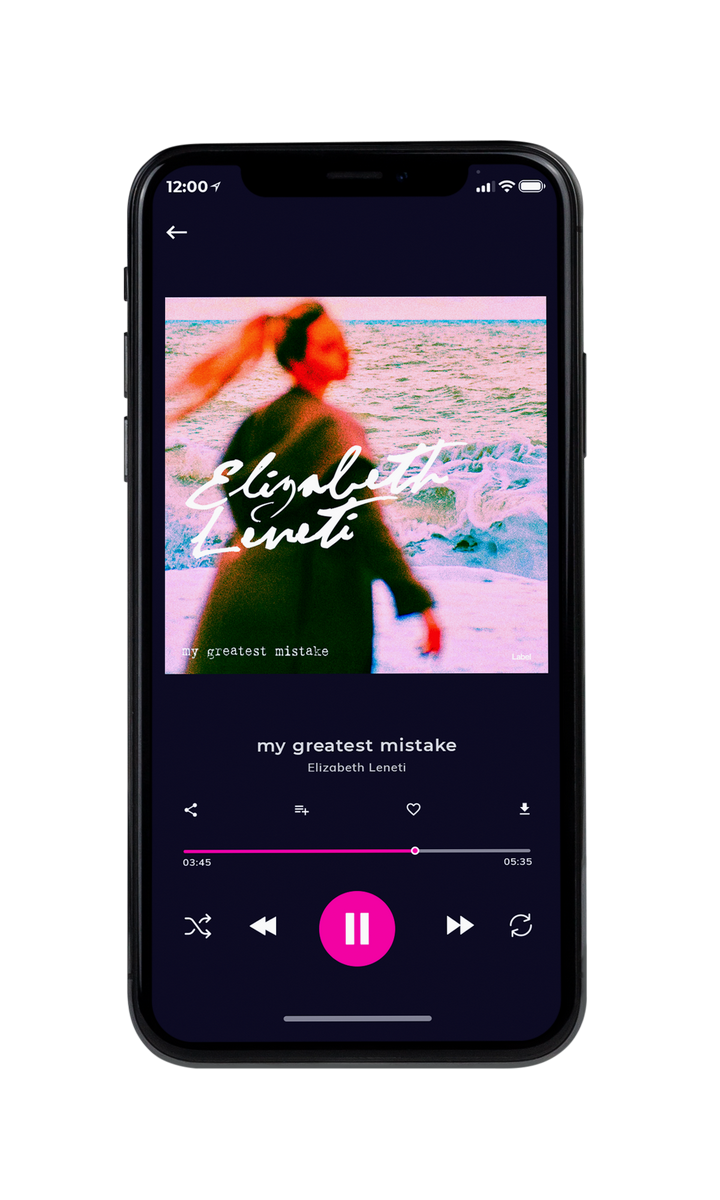This screenshot has height=1200, width=720.
Task: Add this track to a playlist
Action: tap(301, 810)
